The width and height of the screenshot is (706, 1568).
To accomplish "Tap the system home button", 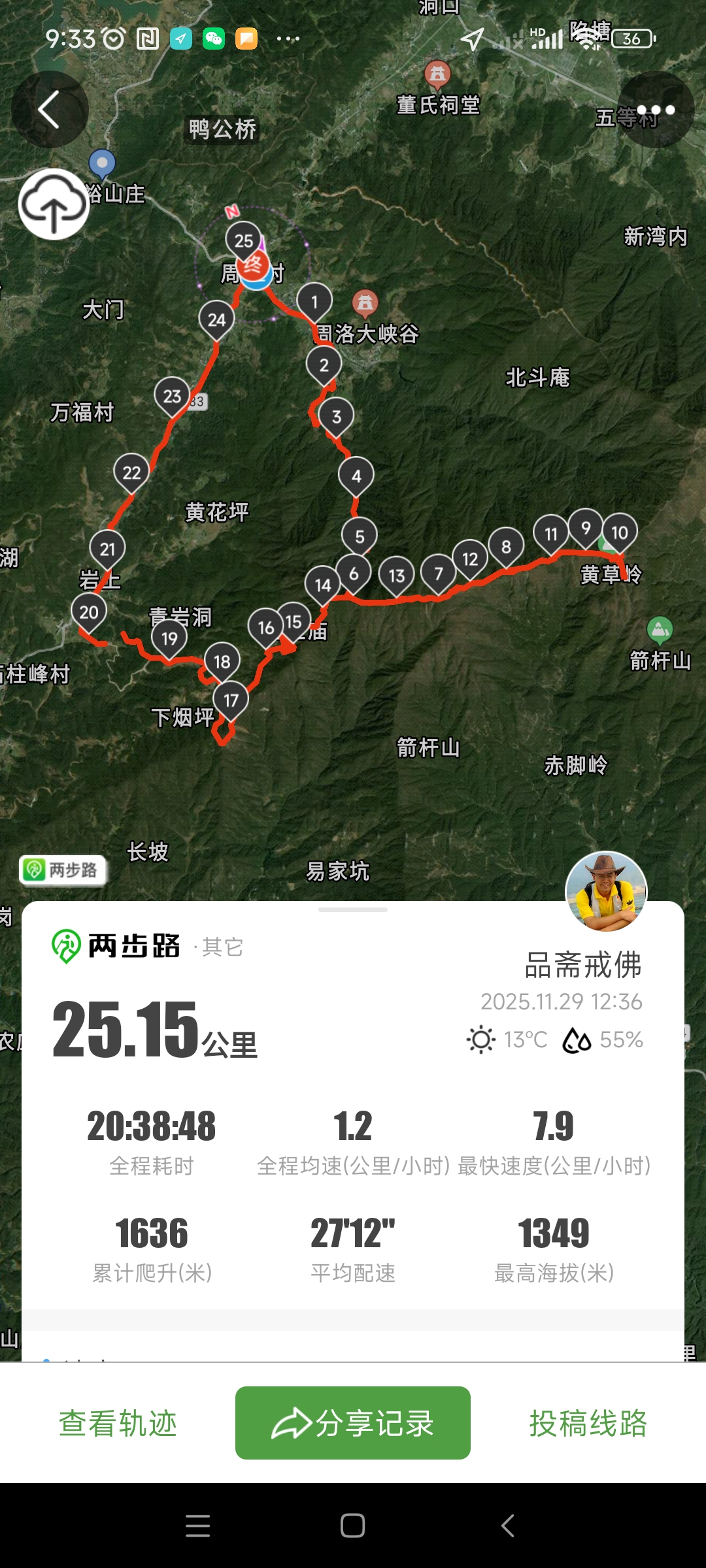I will point(352,1526).
